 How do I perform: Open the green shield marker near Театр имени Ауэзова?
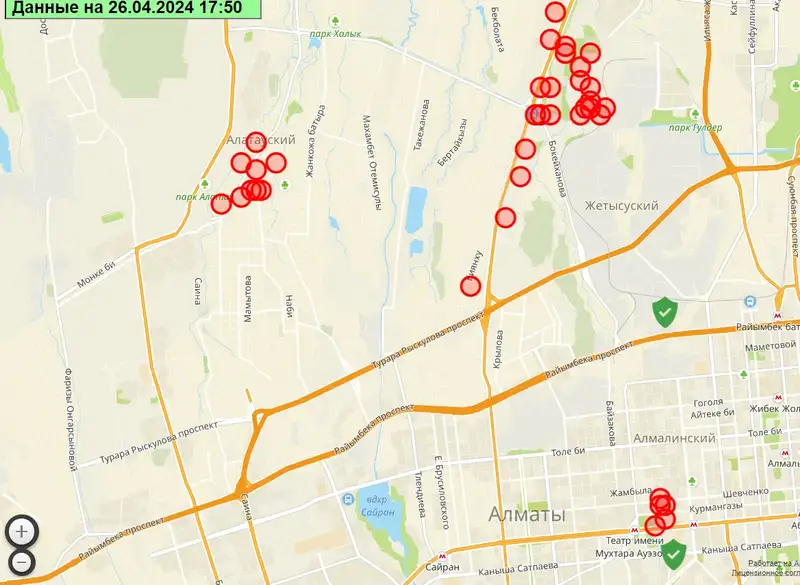(x=676, y=551)
